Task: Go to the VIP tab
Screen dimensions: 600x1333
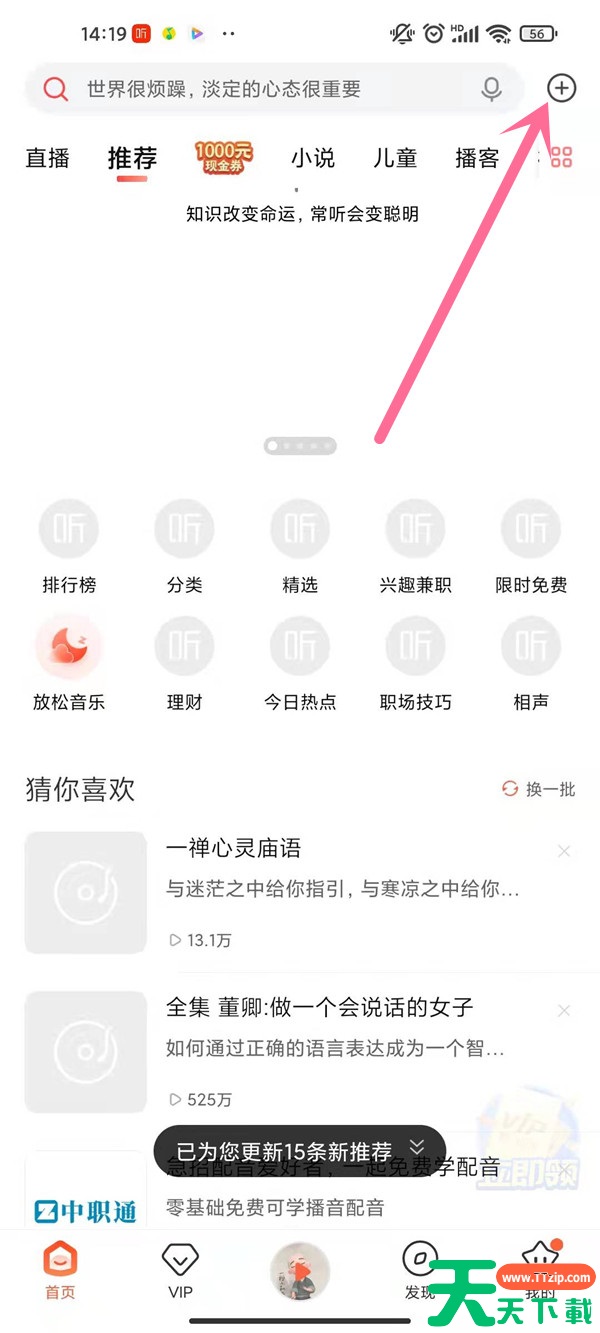Action: coord(180,1270)
